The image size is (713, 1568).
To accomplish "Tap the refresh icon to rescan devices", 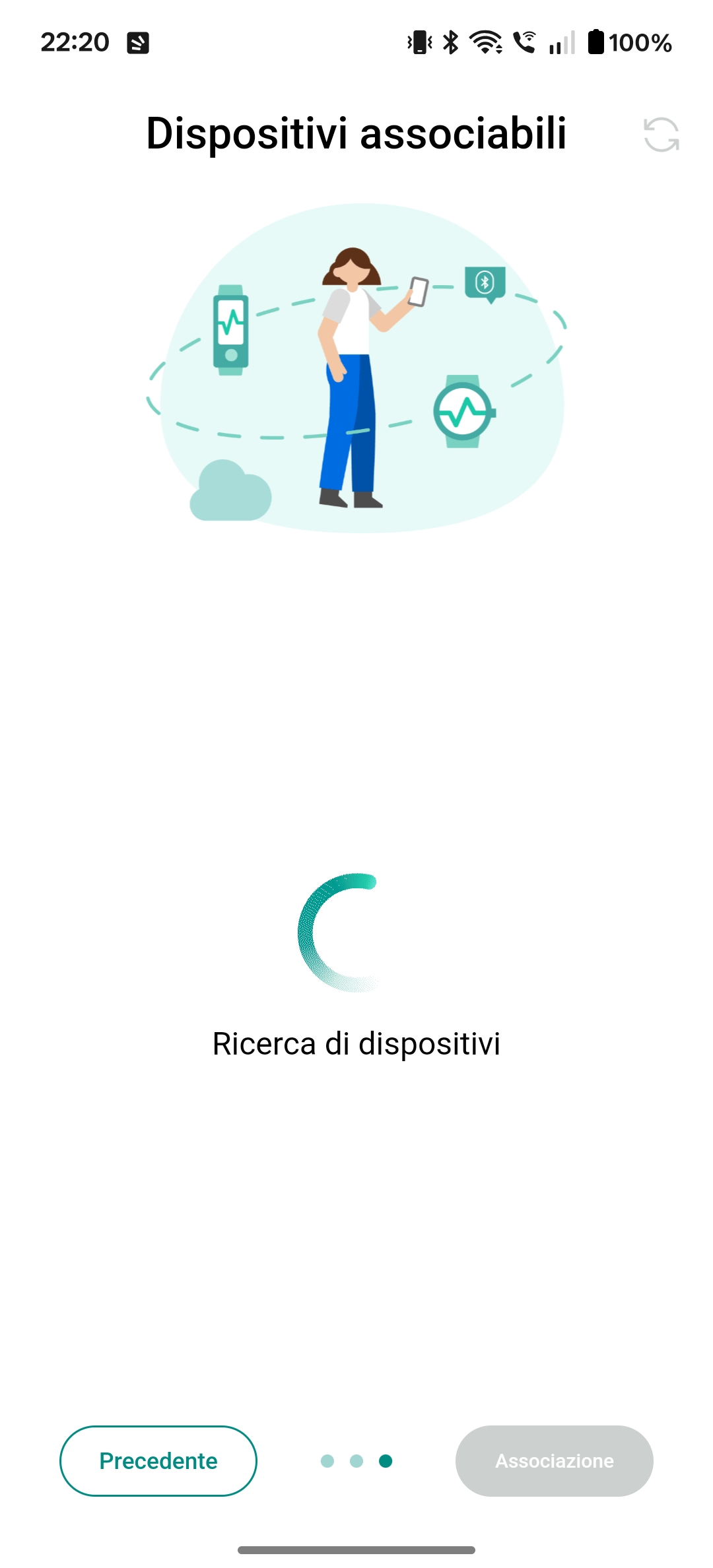I will [661, 135].
